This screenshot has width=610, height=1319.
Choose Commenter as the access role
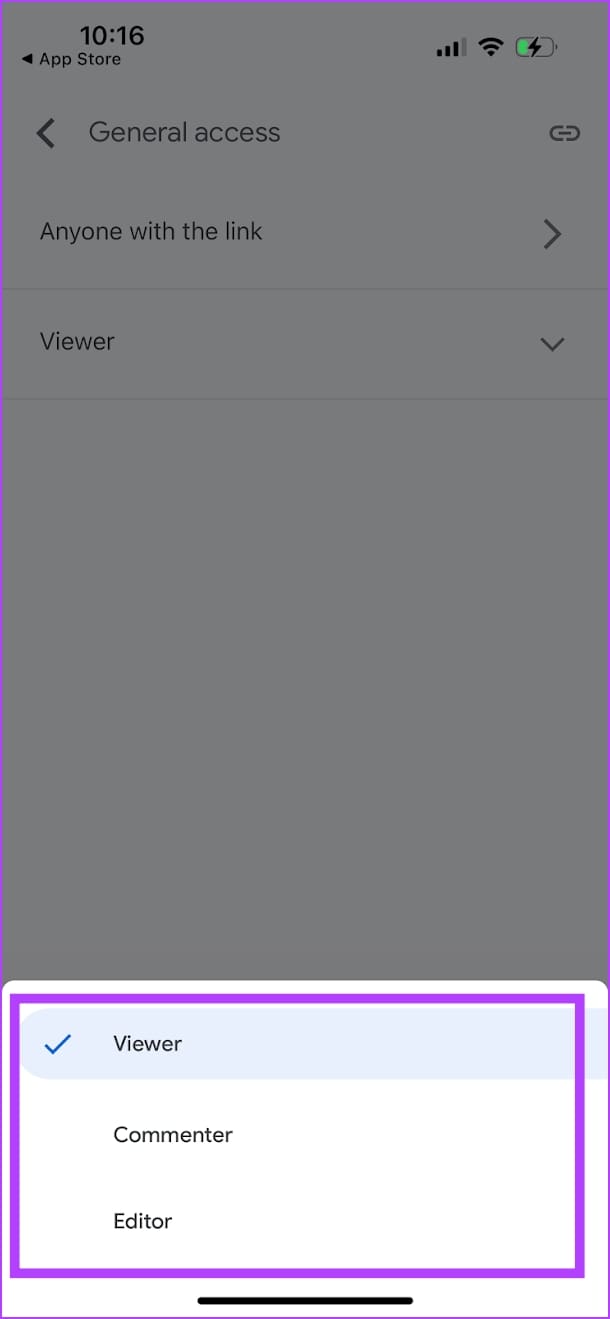172,1134
